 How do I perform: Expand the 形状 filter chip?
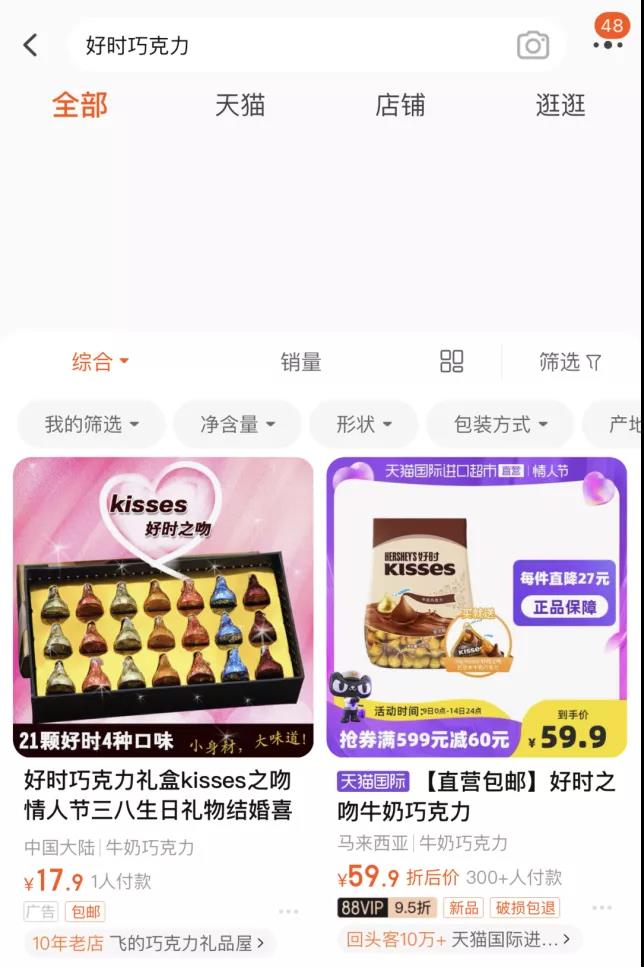(363, 425)
